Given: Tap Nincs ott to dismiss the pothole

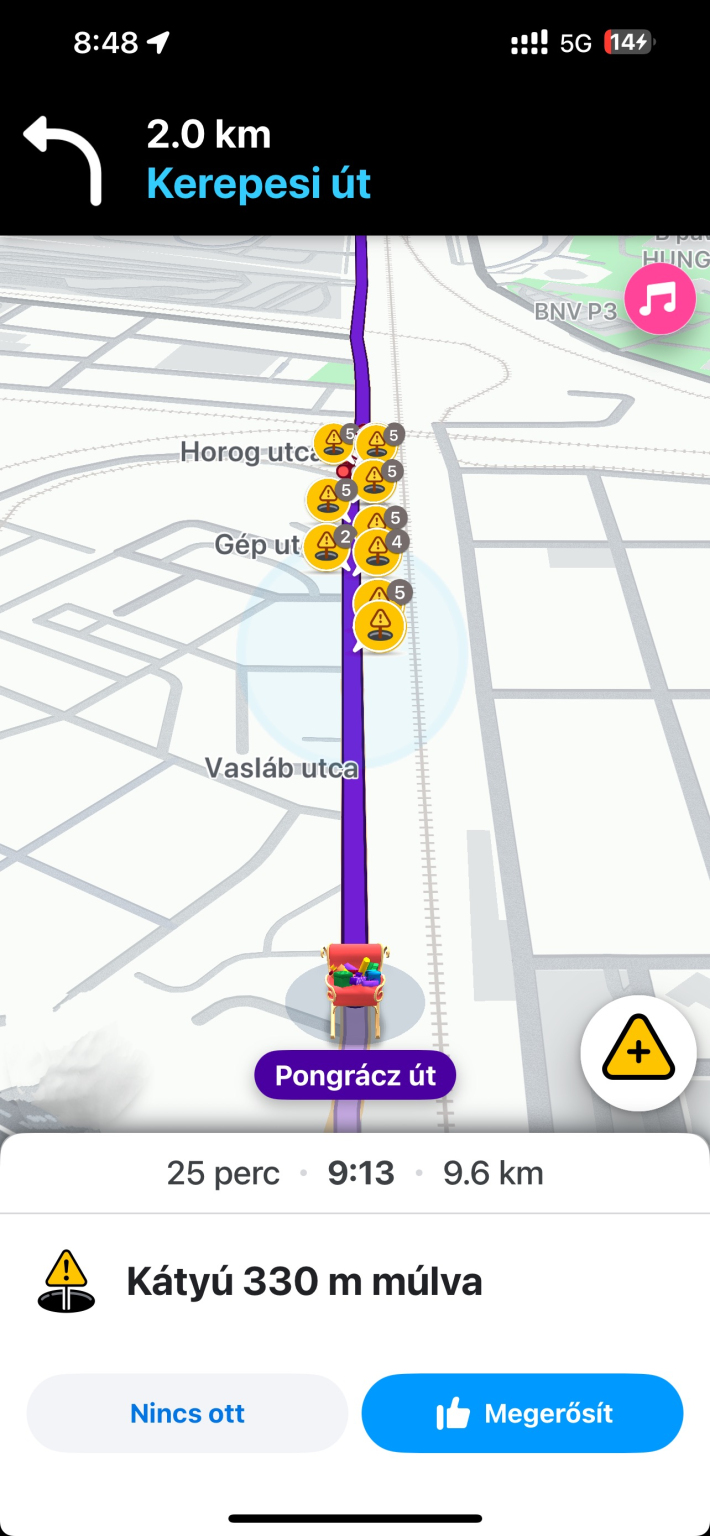Looking at the screenshot, I should (187, 1413).
